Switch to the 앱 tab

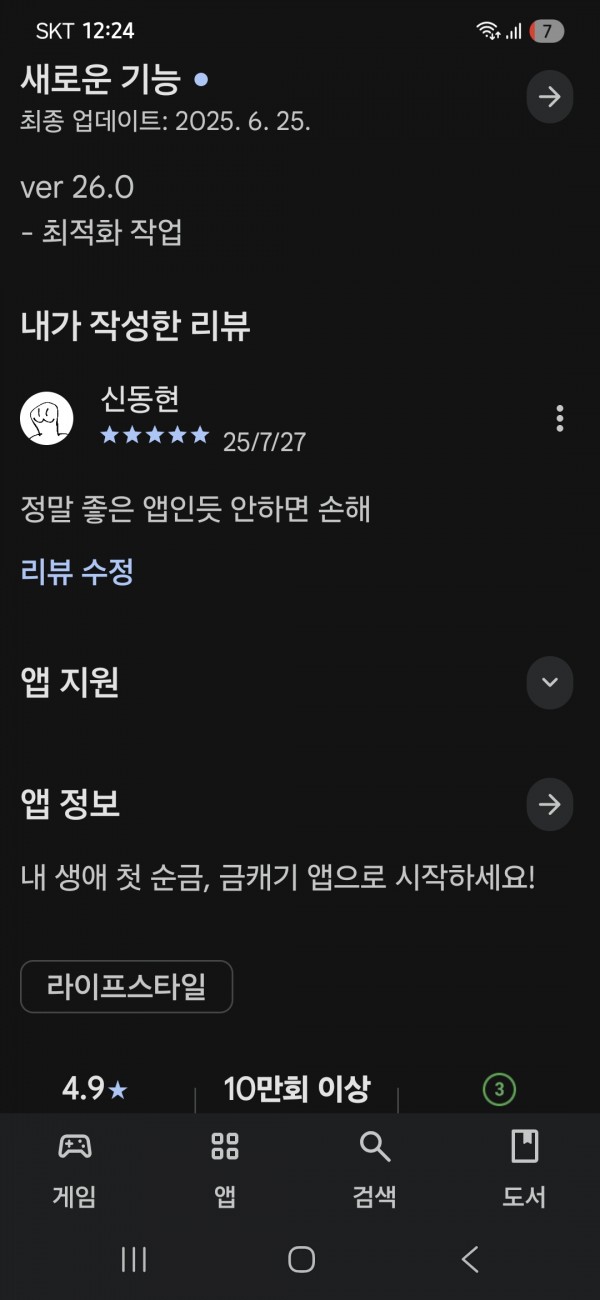click(x=225, y=1168)
